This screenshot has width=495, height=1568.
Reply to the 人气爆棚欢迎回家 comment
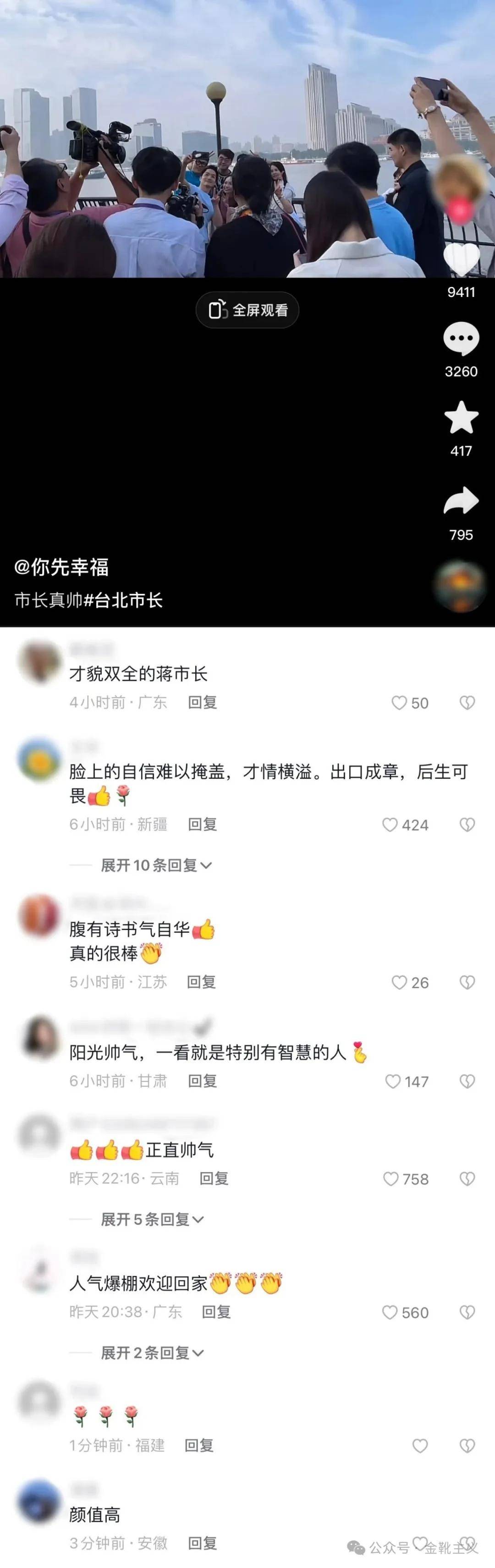pyautogui.click(x=216, y=1312)
